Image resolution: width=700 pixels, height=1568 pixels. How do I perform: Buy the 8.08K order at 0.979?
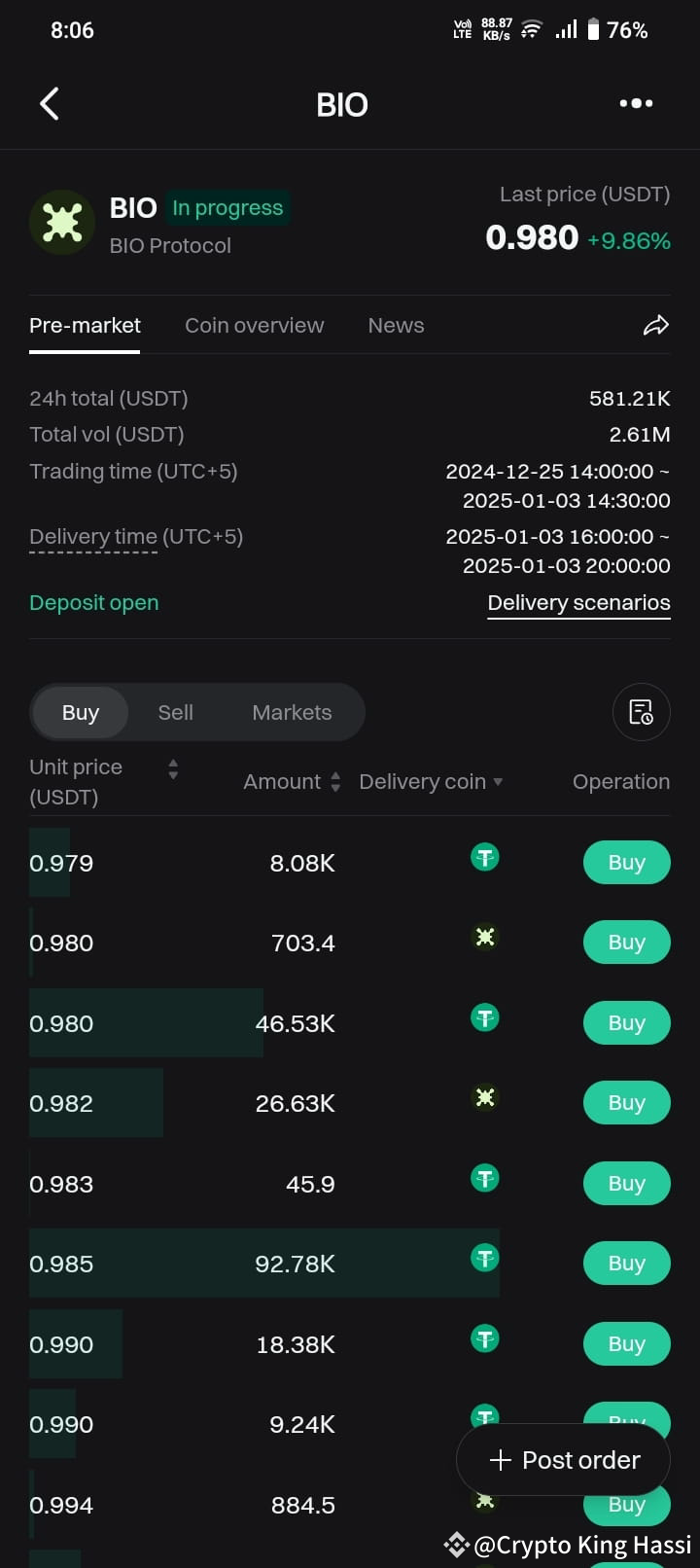(626, 862)
